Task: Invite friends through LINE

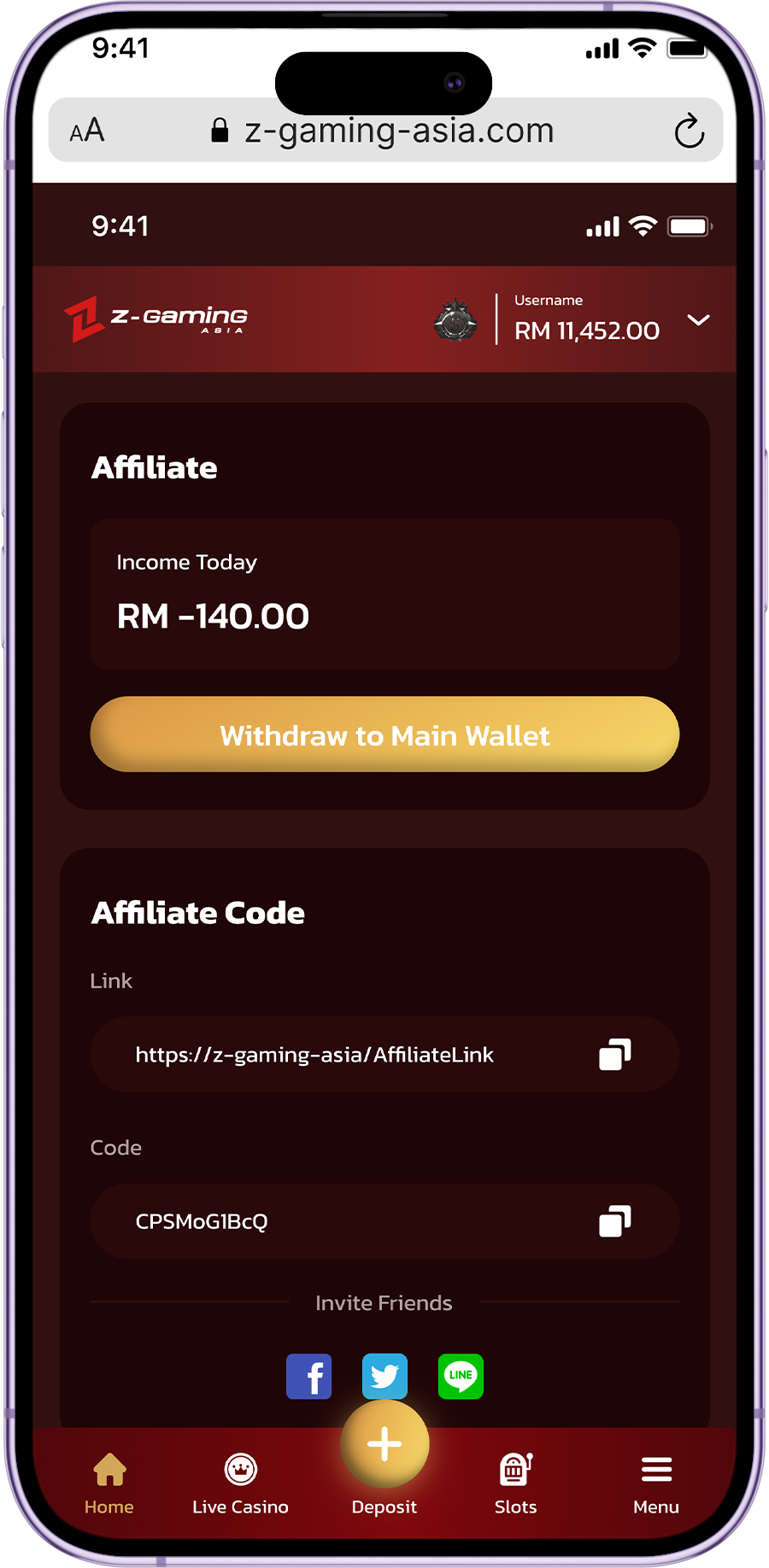Action: point(461,1376)
